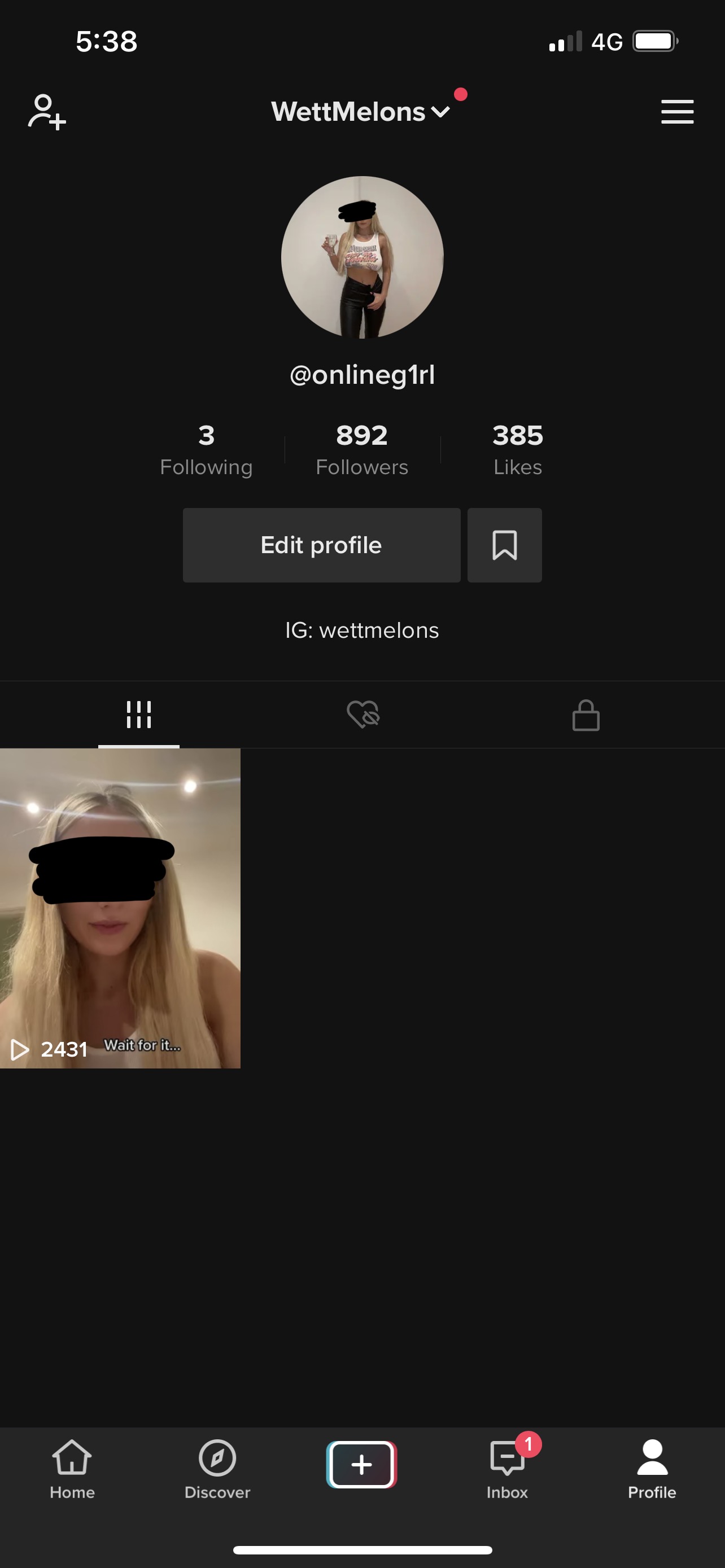This screenshot has height=1568, width=725.
Task: View the 892 Followers list
Action: [362, 450]
